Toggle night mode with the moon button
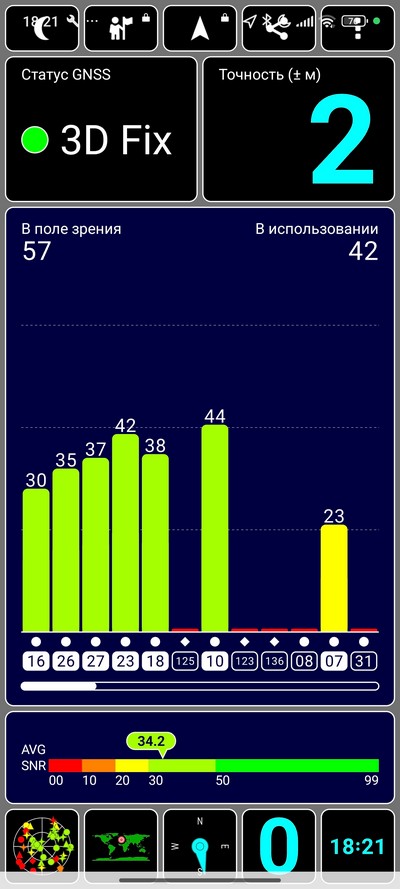Viewport: 400px width, 889px height. pos(42,29)
